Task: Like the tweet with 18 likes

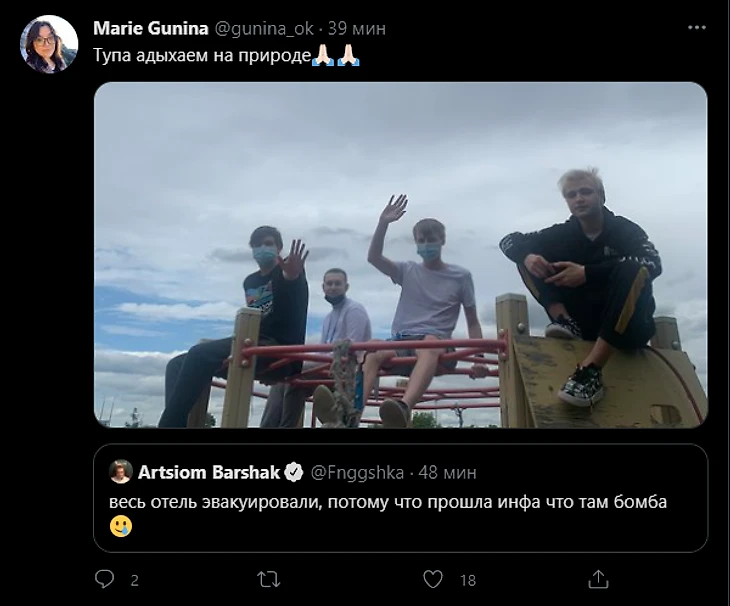Action: tap(433, 579)
